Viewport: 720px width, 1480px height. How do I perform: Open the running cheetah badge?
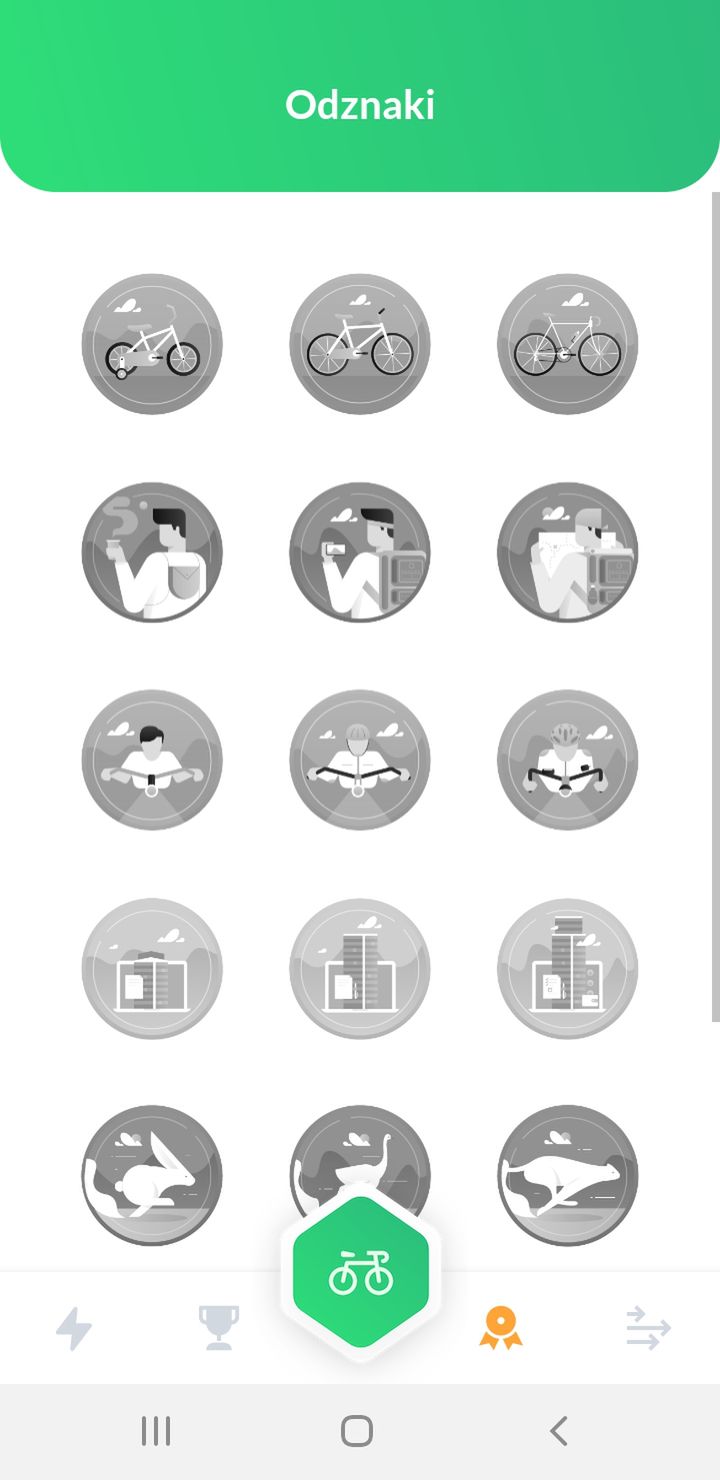coord(568,1176)
